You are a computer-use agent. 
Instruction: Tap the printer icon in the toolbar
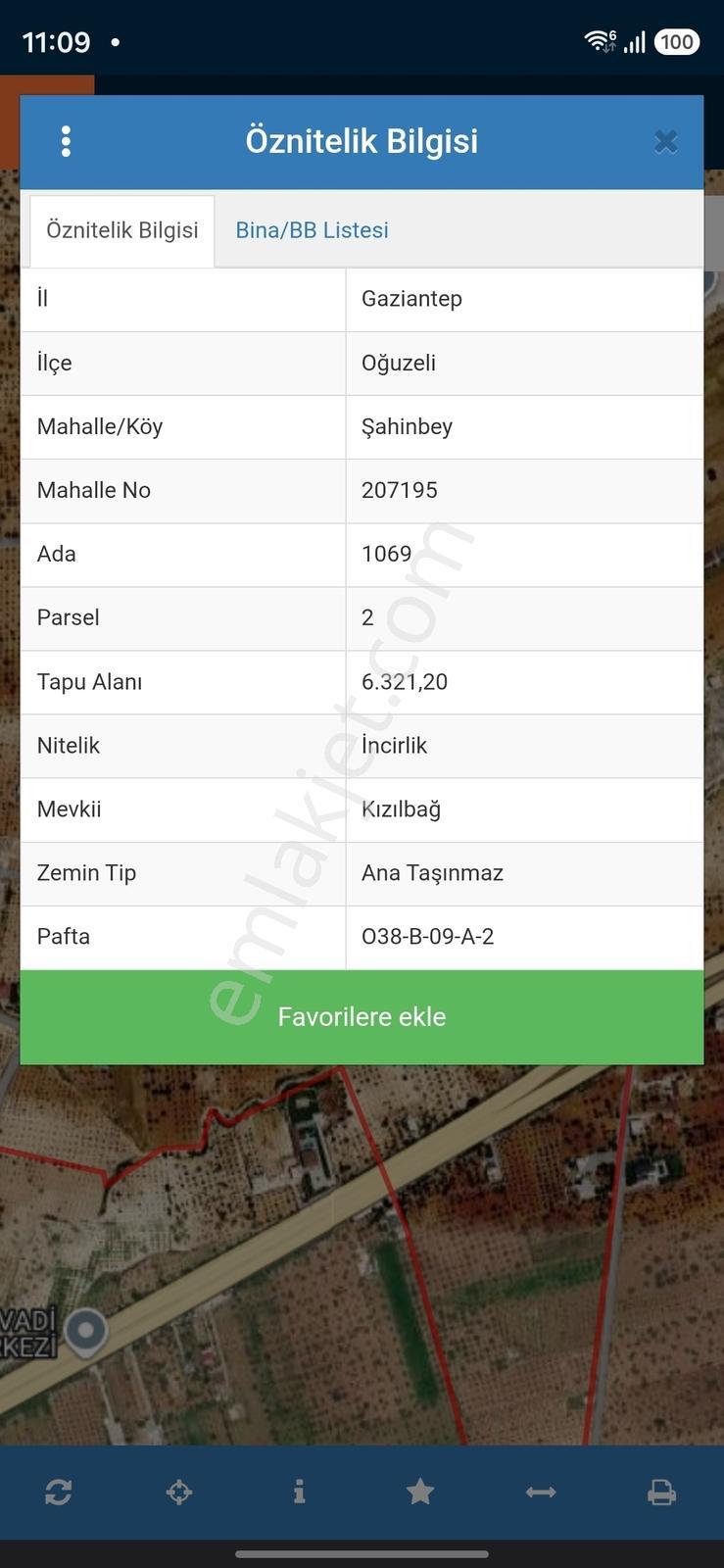coord(662,1493)
